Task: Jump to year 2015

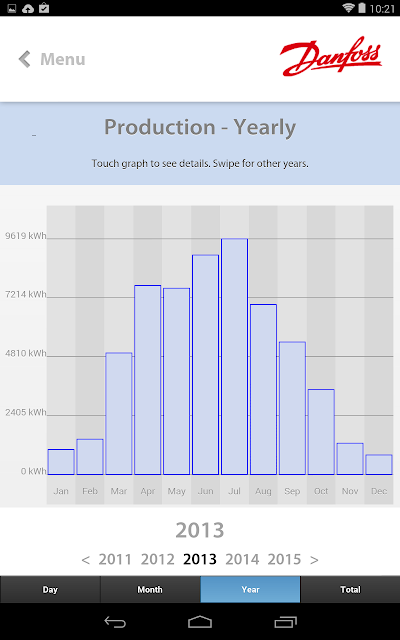Action: 284,559
